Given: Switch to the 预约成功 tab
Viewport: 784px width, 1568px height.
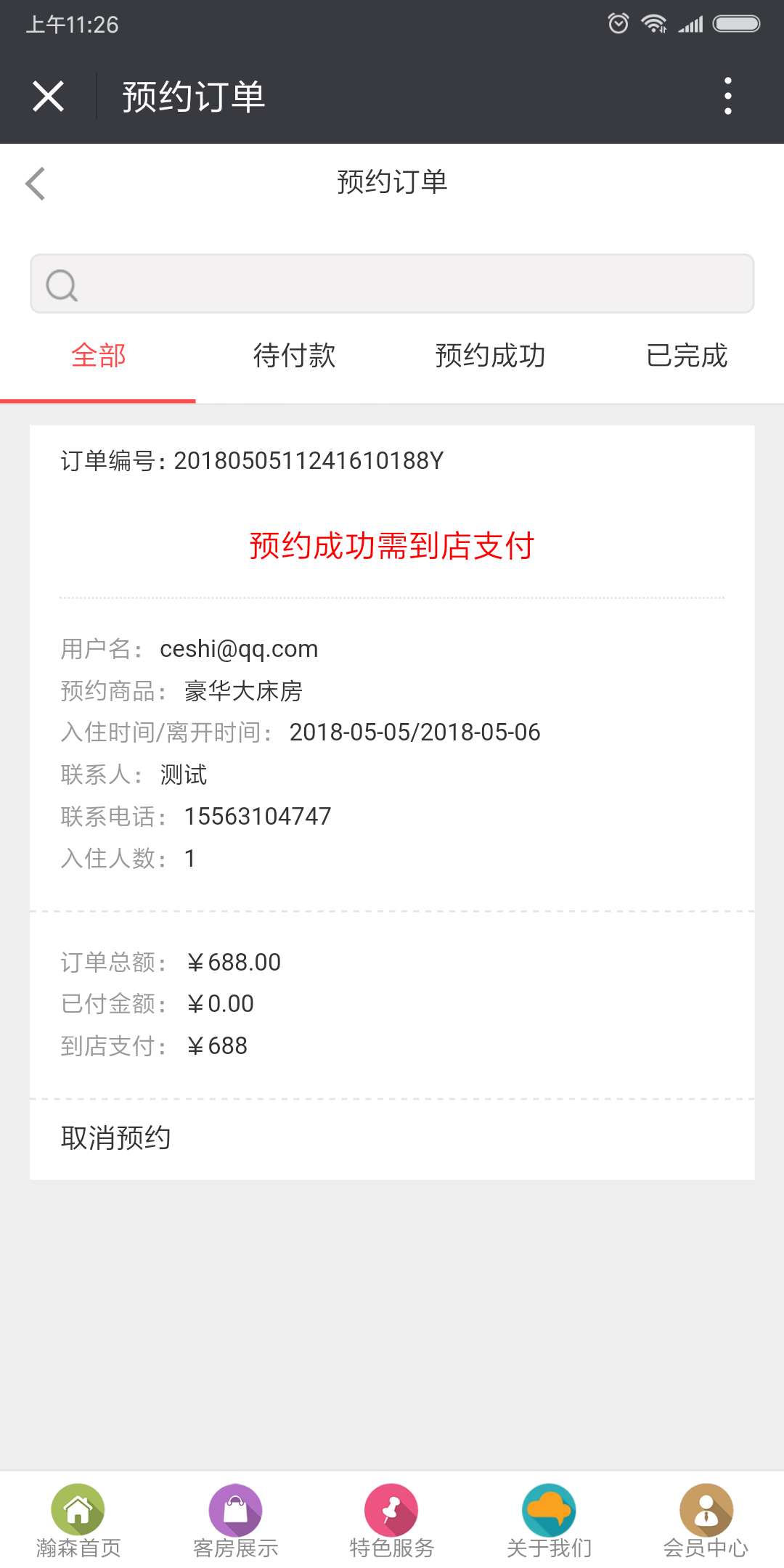Looking at the screenshot, I should 490,356.
